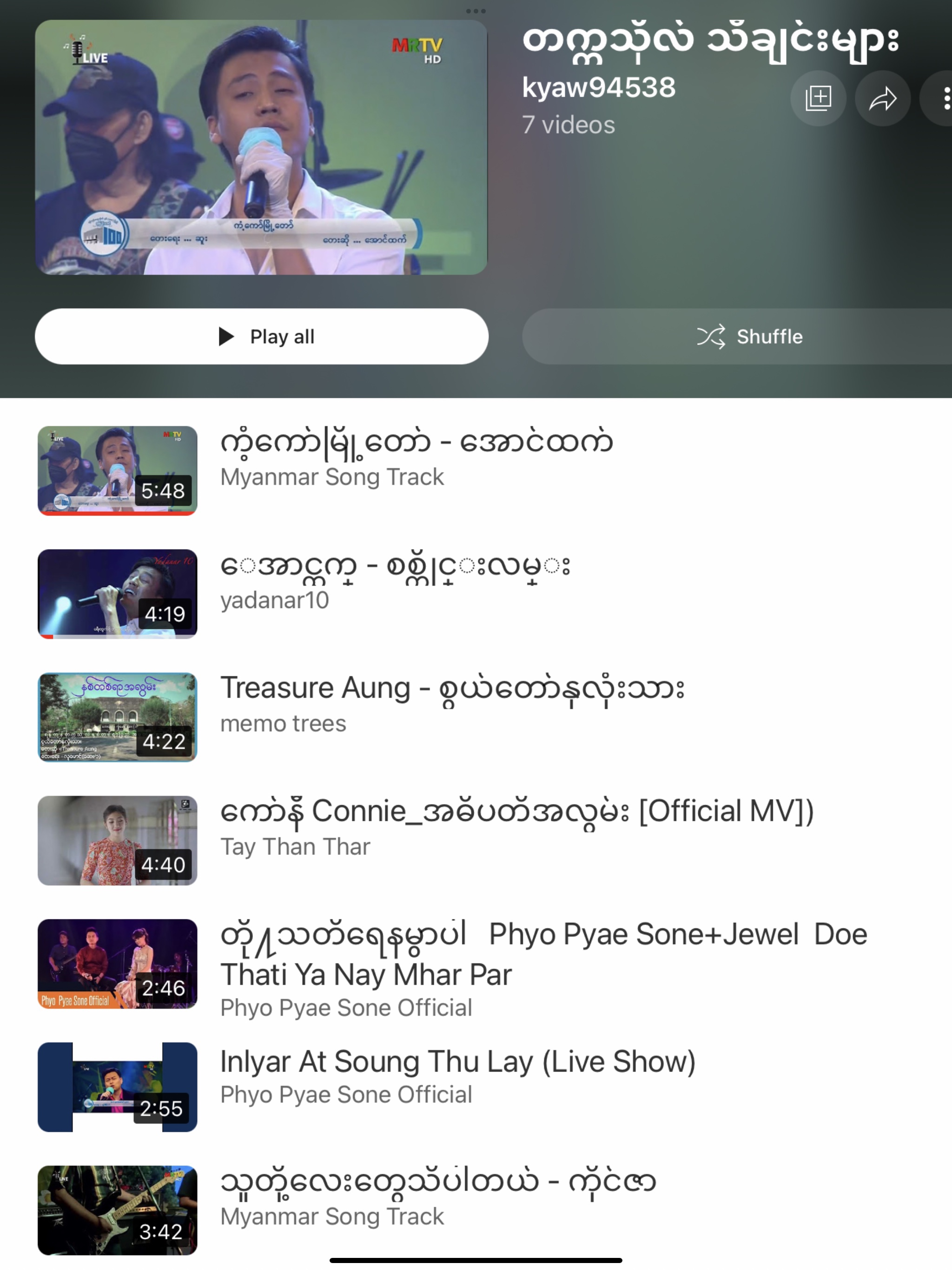Screen dimensions: 952x1270
Task: Open the kyaw94538 channel
Action: coord(598,88)
